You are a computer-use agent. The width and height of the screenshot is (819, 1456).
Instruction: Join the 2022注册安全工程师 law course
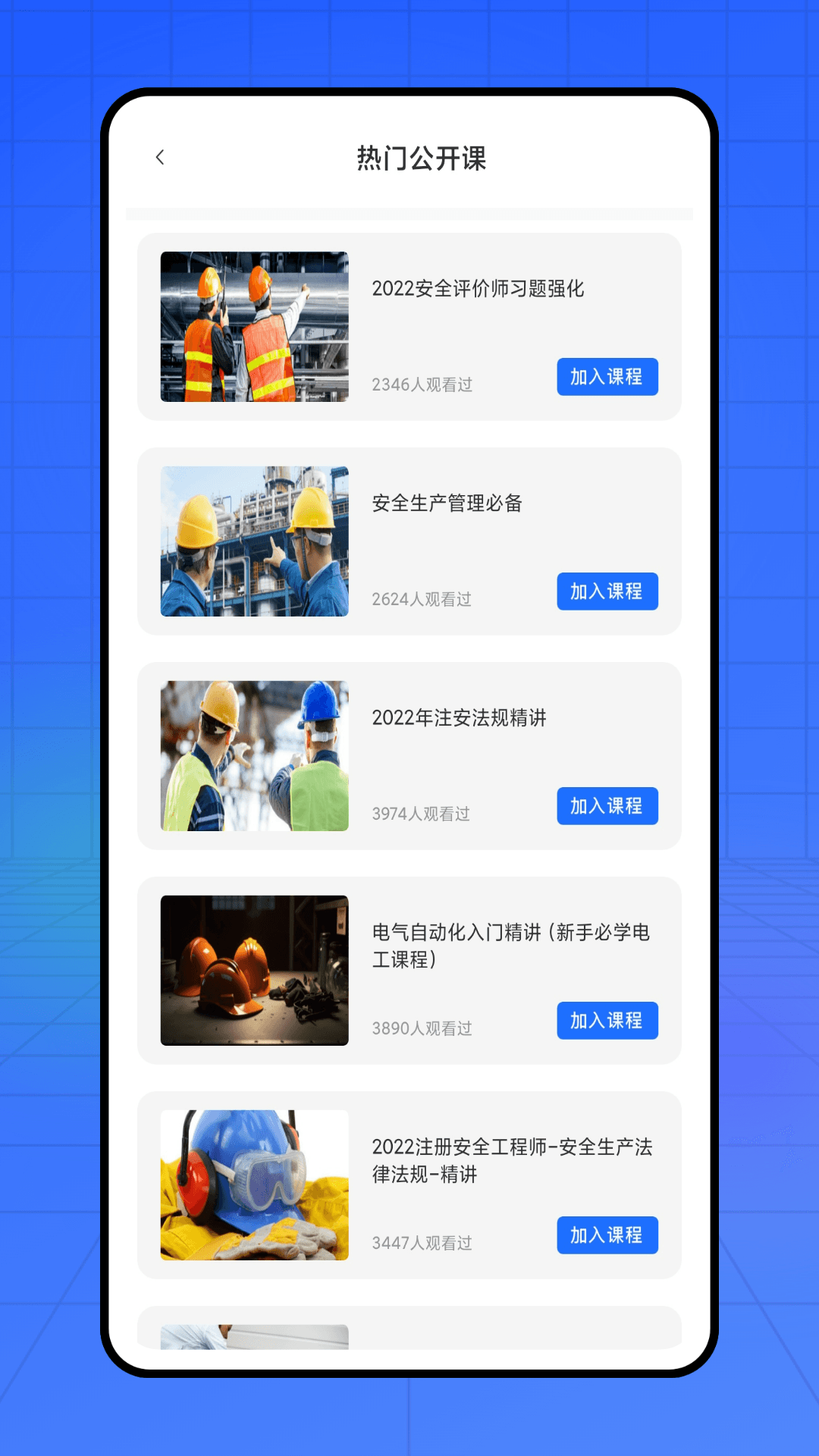[607, 1235]
